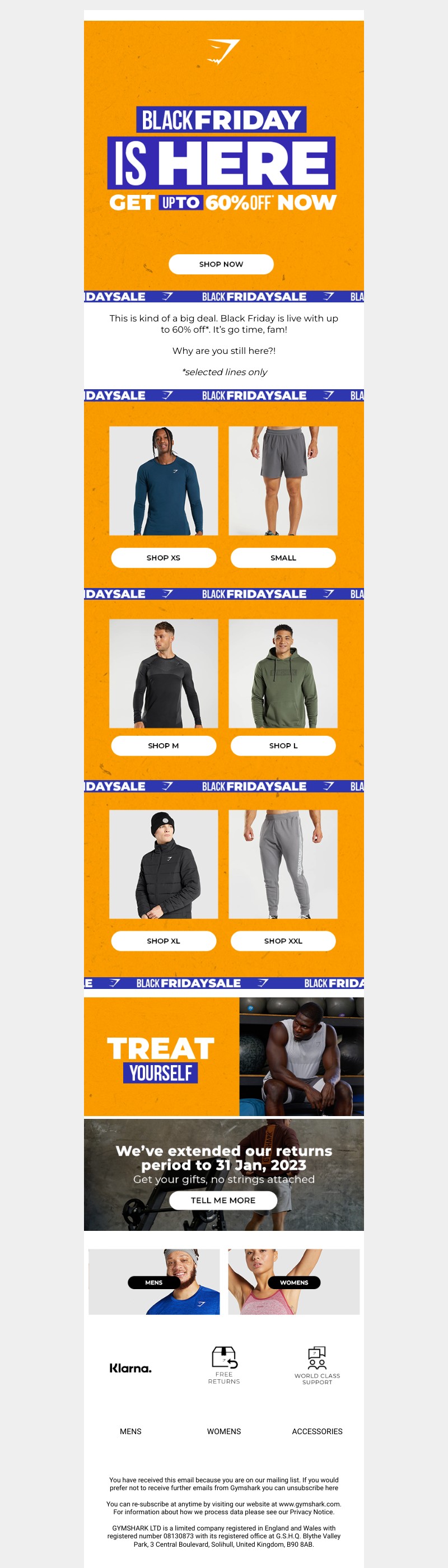The image size is (448, 1568).
Task: Open the Shop M button
Action: click(163, 746)
